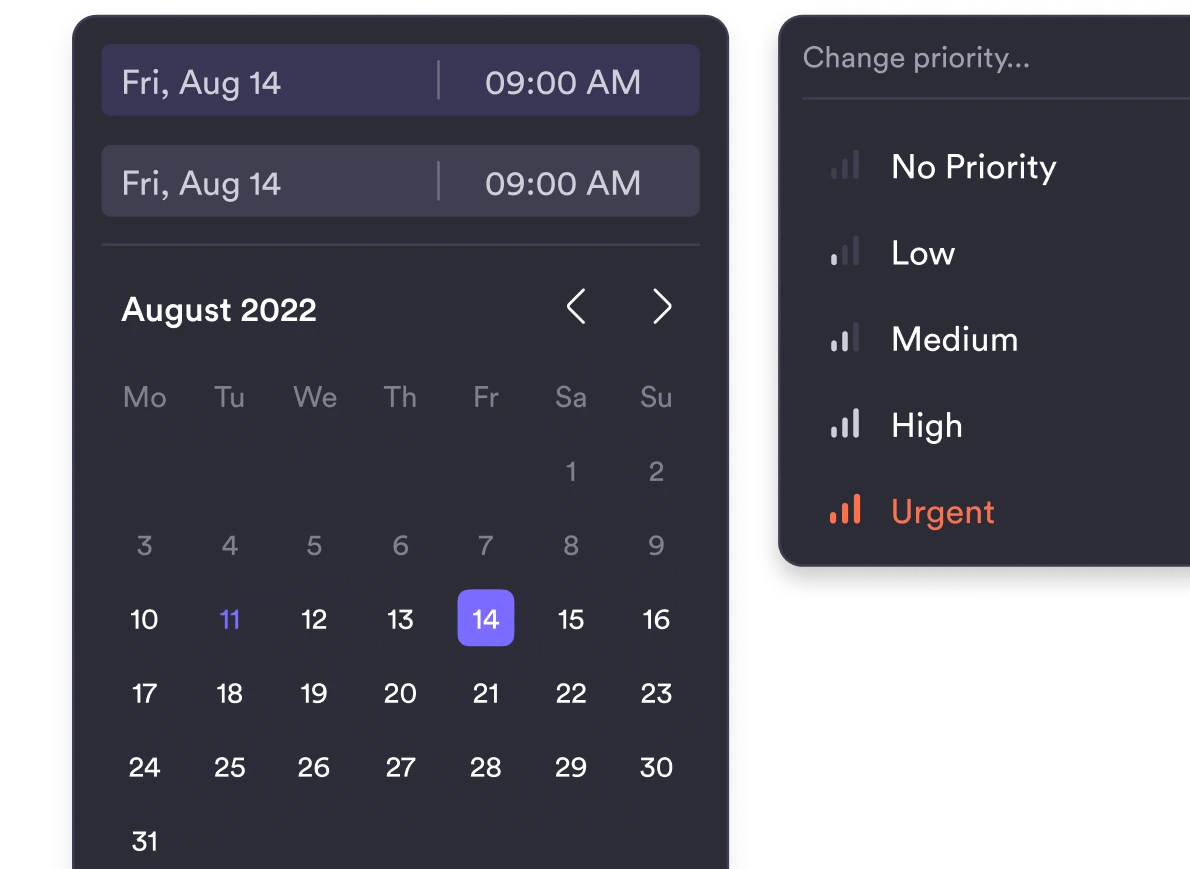Image resolution: width=1190 pixels, height=869 pixels.
Task: Choose August 16 on the calendar
Action: (656, 619)
